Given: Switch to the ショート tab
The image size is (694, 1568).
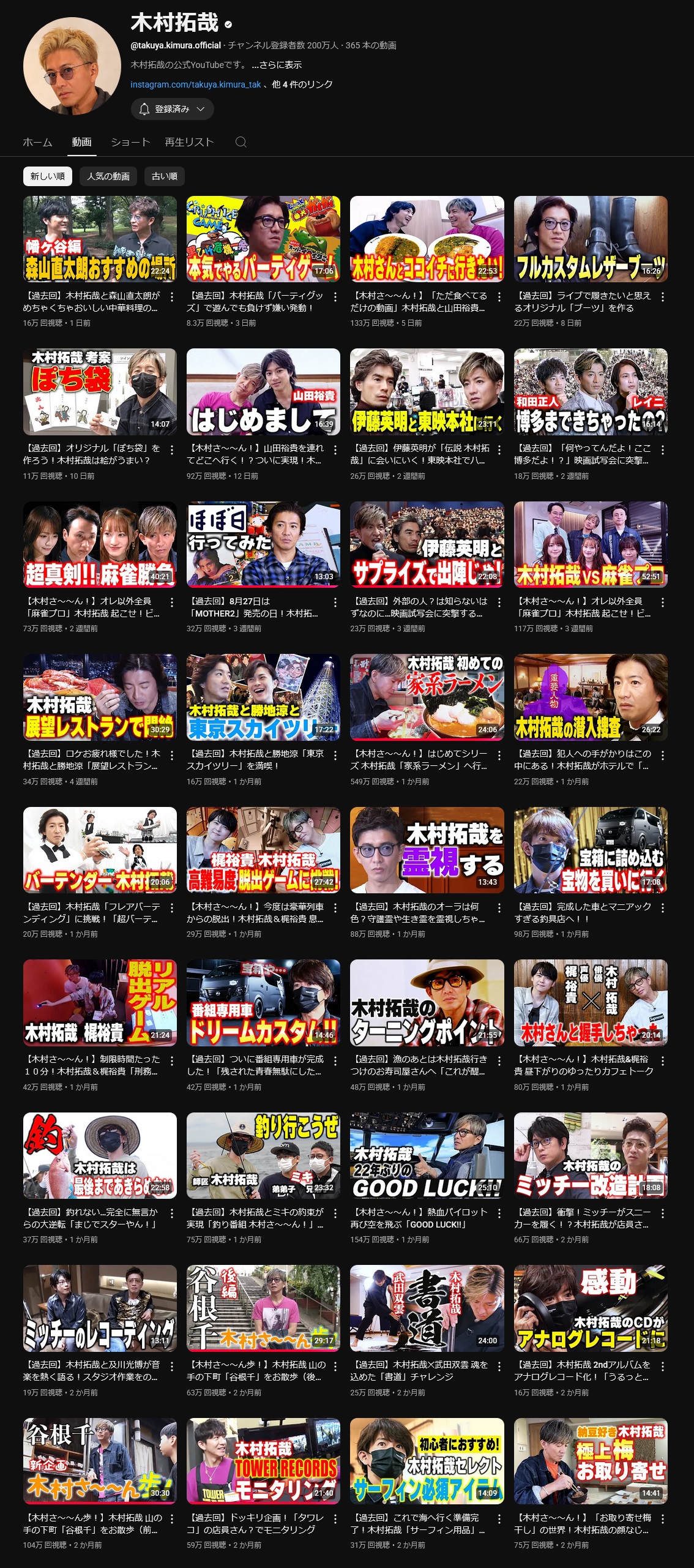Looking at the screenshot, I should [130, 142].
